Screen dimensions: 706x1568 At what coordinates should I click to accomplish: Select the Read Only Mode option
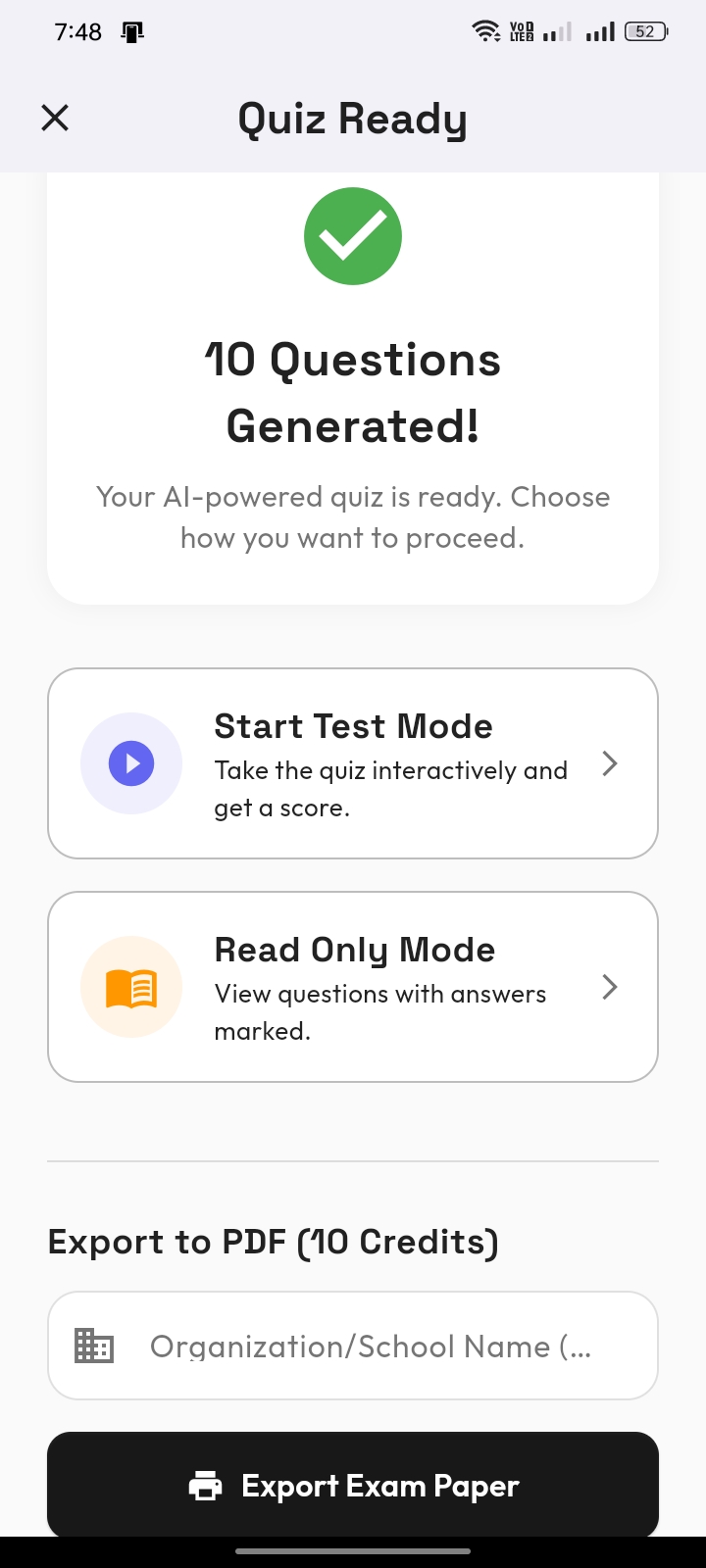click(x=353, y=987)
